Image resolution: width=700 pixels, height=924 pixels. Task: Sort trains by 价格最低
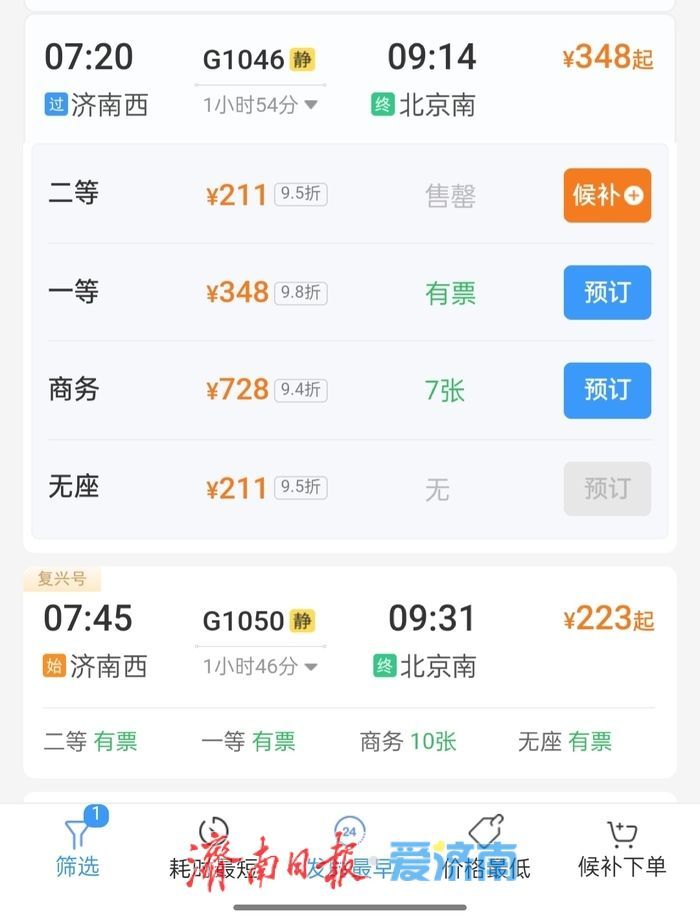click(486, 850)
